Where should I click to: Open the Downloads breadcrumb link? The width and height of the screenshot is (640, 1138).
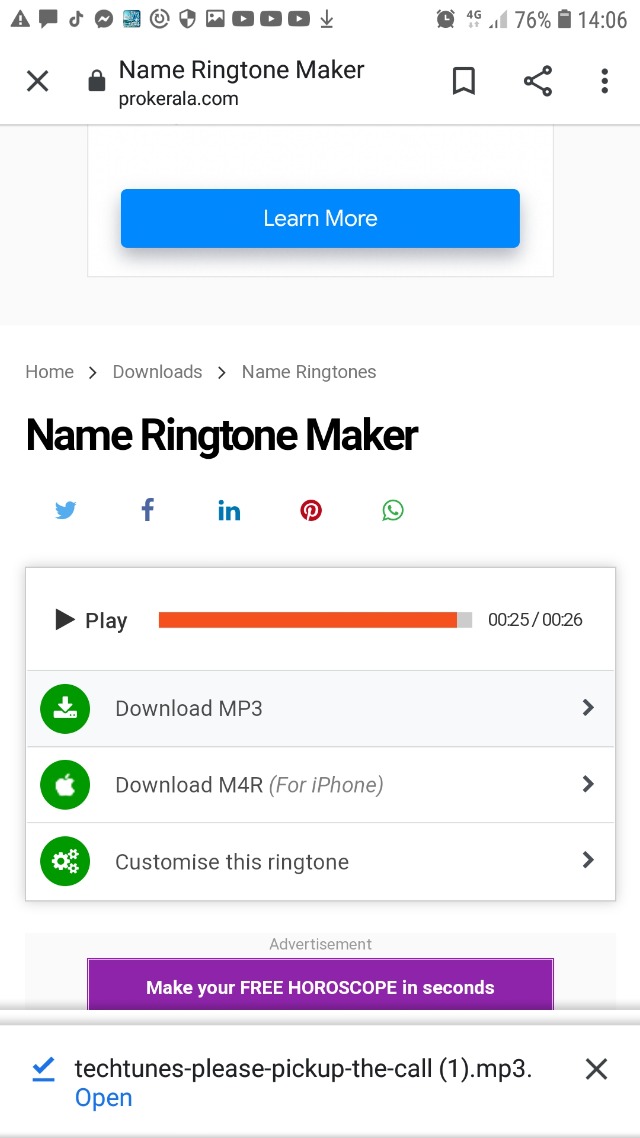tap(157, 372)
